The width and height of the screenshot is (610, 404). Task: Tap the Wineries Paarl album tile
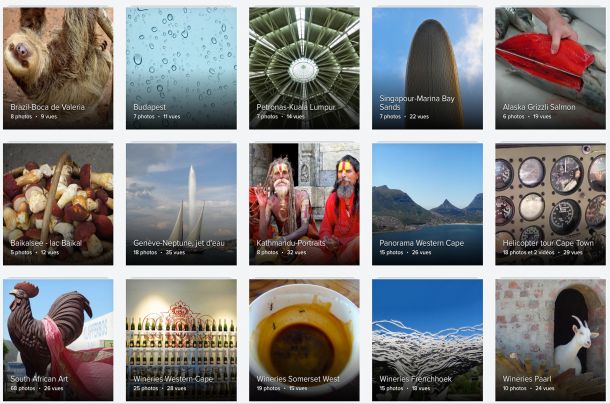point(550,340)
